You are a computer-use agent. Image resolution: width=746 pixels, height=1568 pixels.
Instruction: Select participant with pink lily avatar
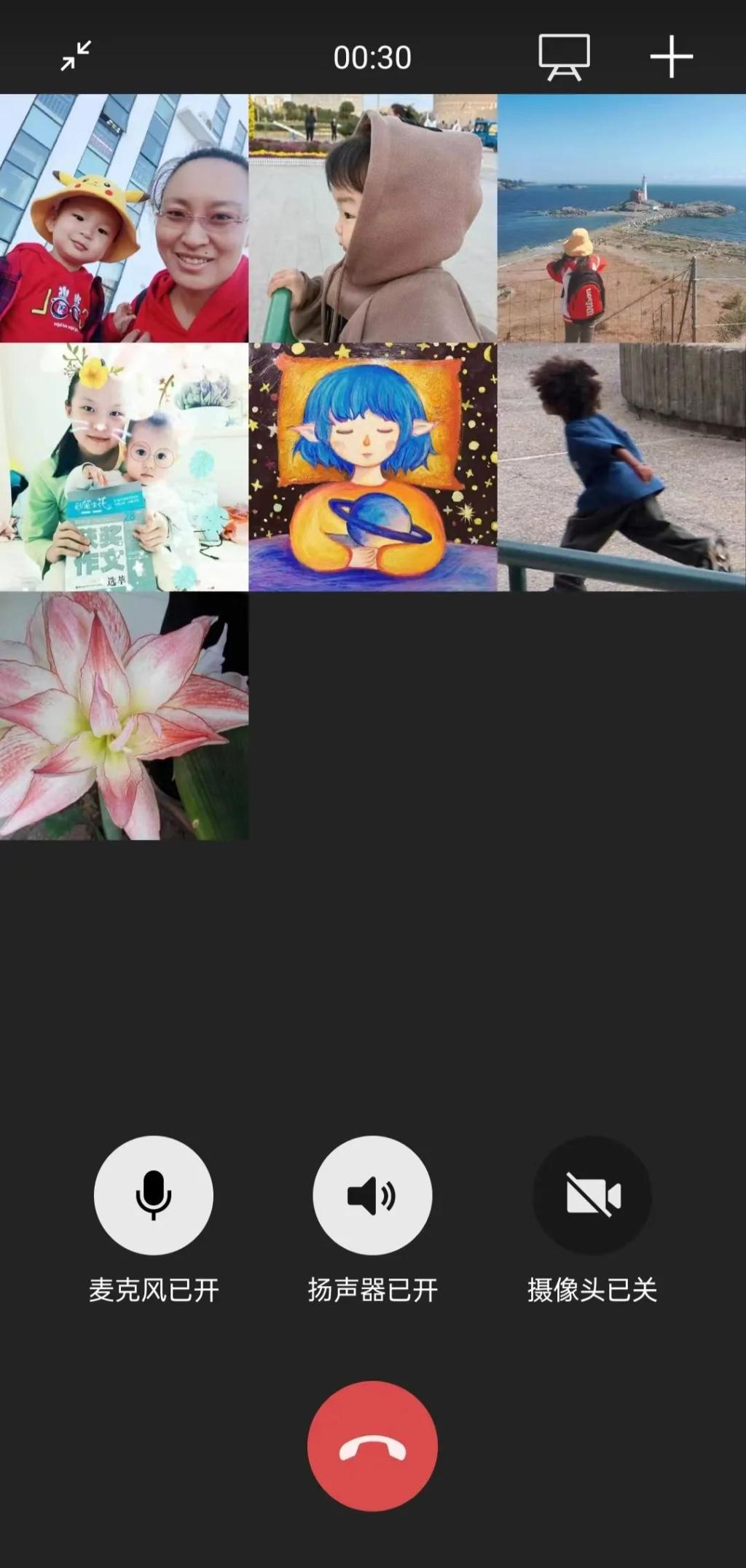[124, 716]
